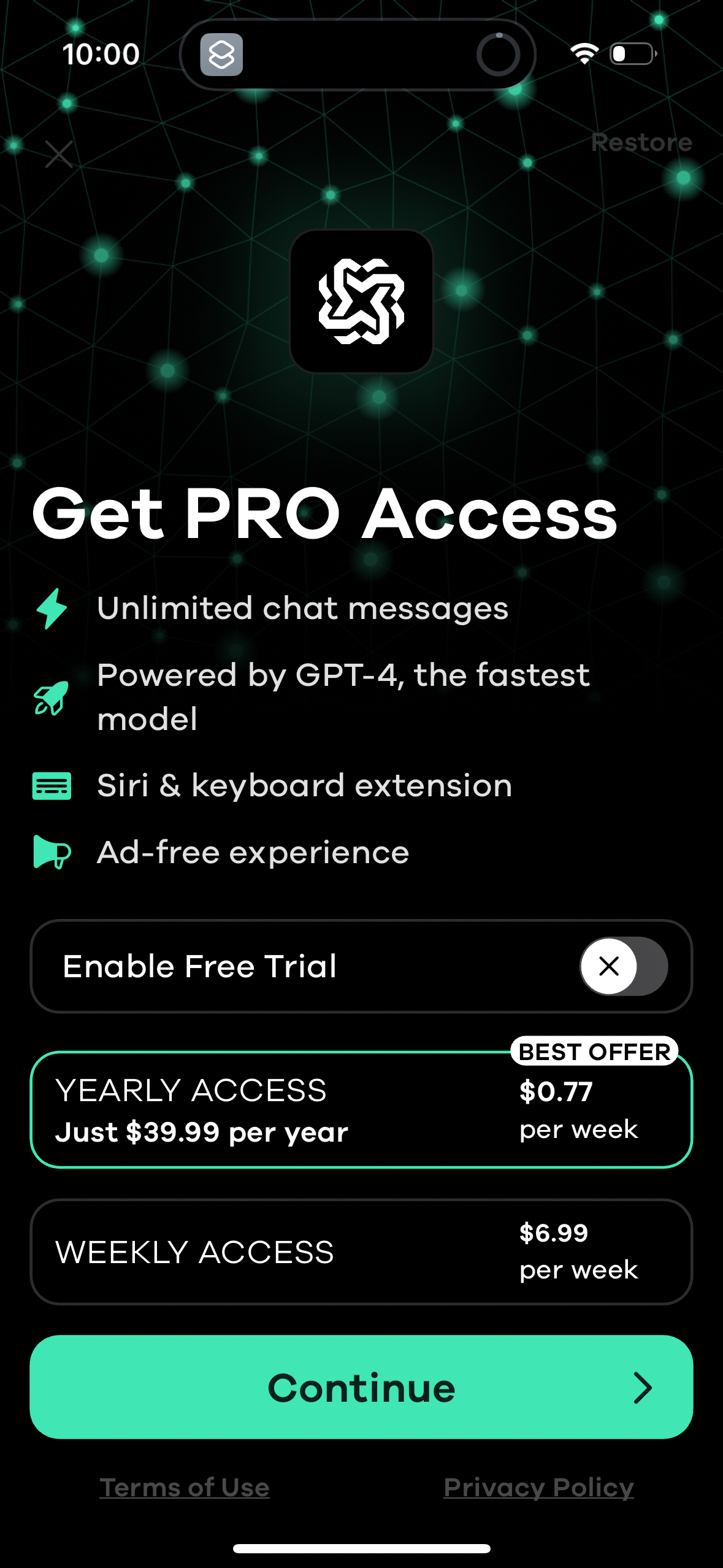
Task: Click the Wi-Fi indicator in status bar
Action: point(583,54)
